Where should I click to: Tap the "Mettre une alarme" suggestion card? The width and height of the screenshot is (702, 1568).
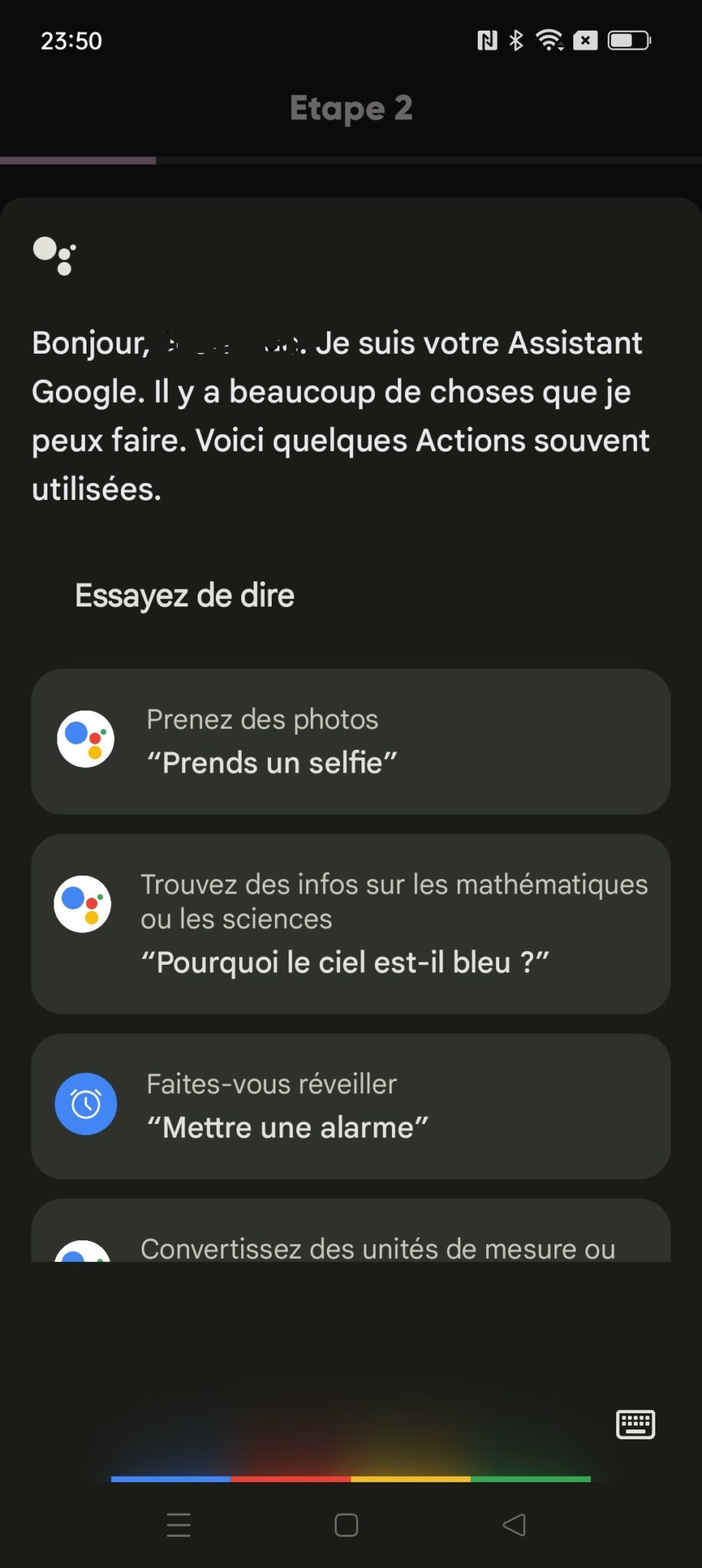pos(351,1106)
